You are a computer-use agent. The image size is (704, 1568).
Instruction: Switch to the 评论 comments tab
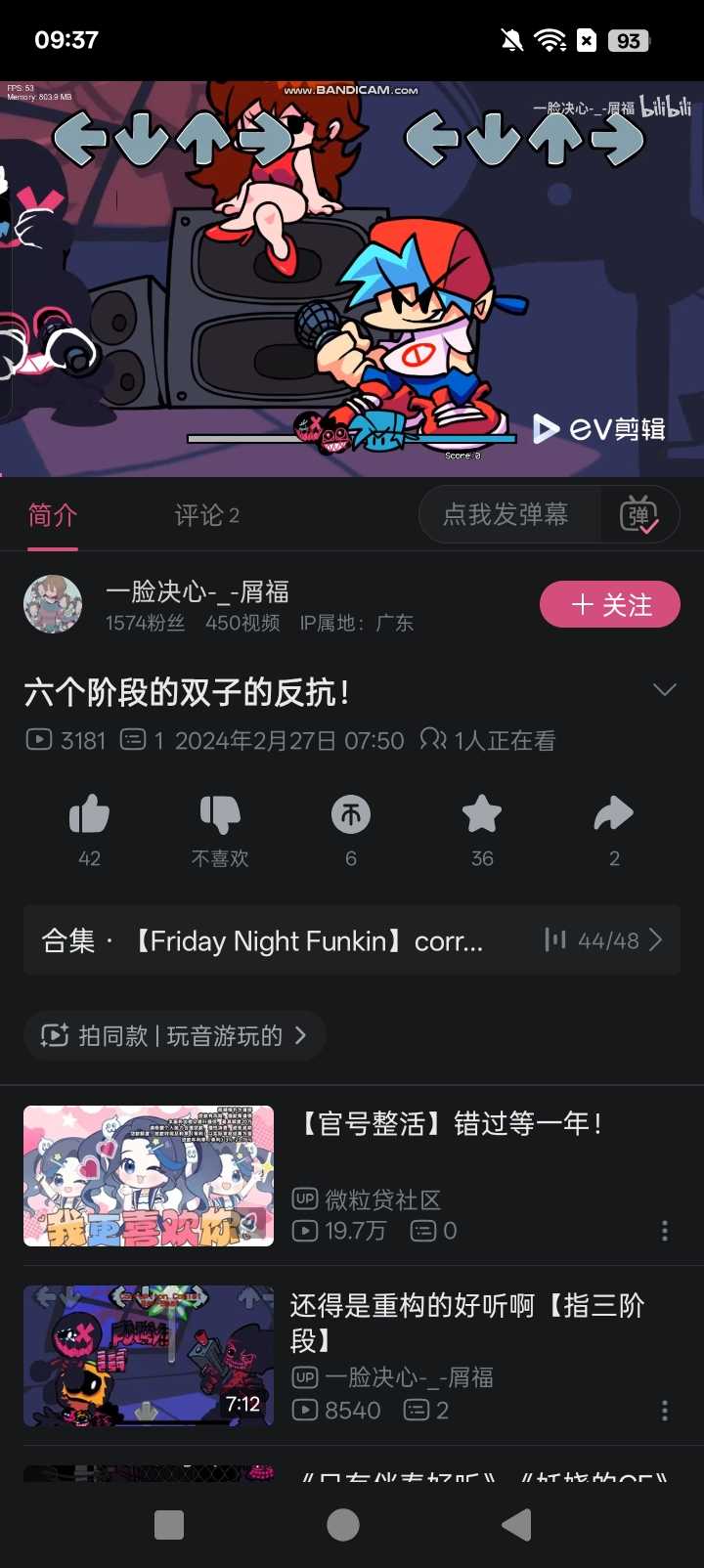pyautogui.click(x=206, y=515)
